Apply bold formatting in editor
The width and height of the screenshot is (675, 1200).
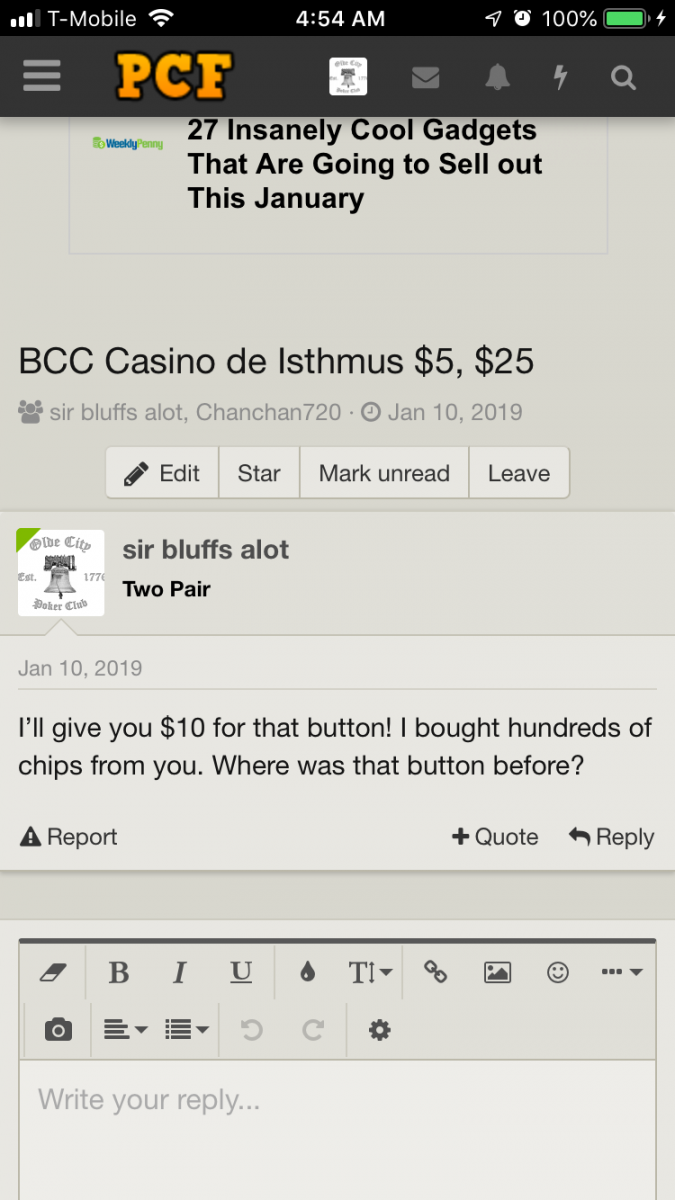tap(118, 972)
